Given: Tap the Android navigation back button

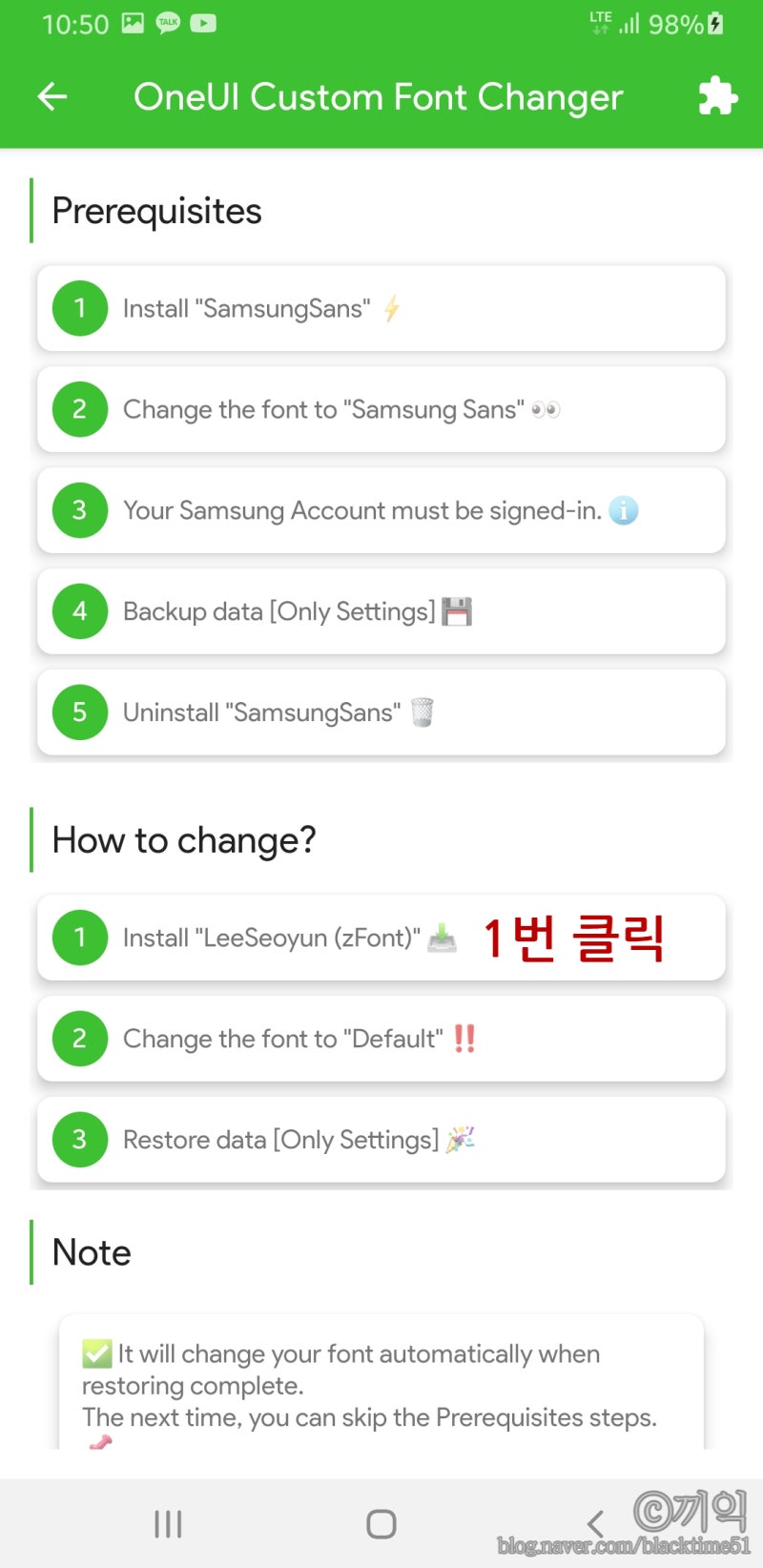Looking at the screenshot, I should 595,1523.
